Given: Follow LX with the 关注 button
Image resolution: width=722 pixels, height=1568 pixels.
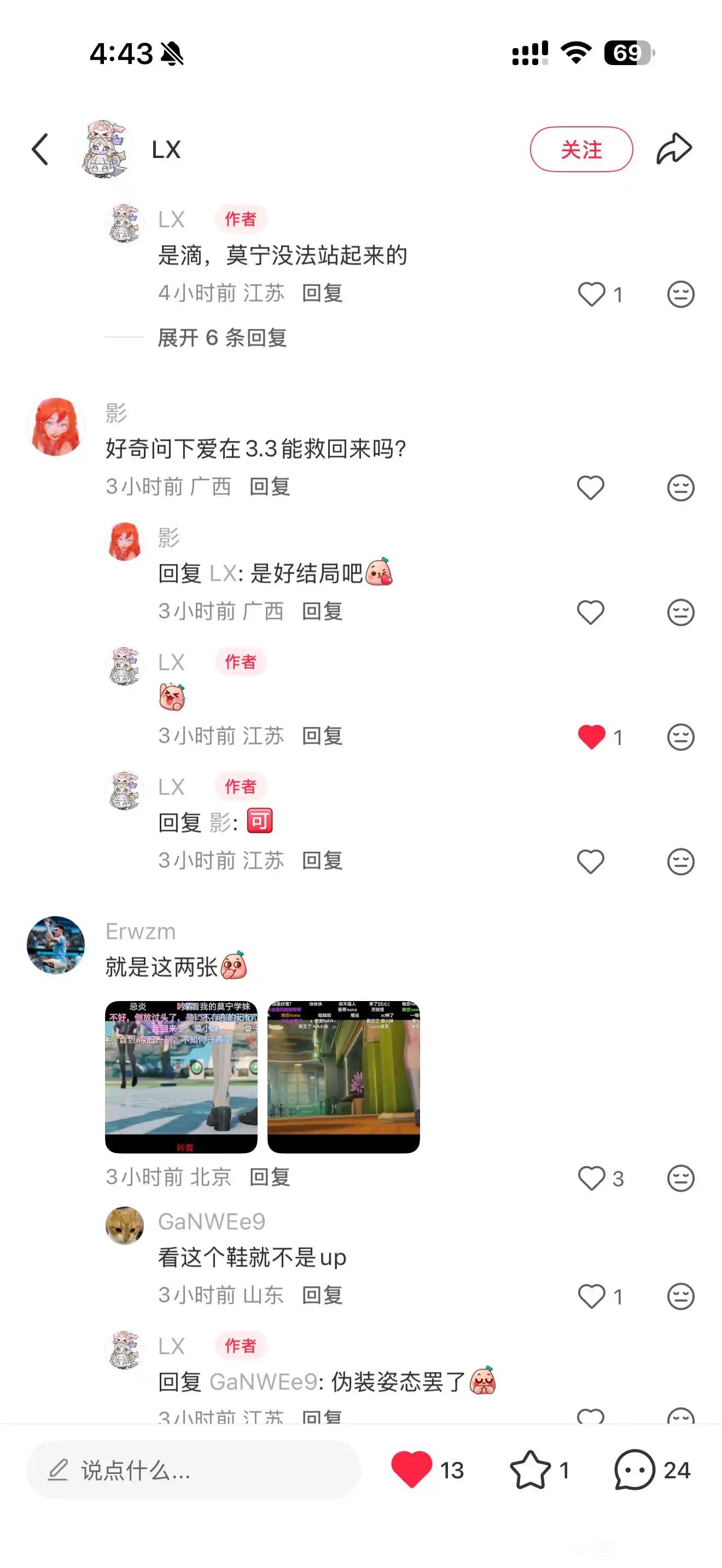Looking at the screenshot, I should click(581, 150).
